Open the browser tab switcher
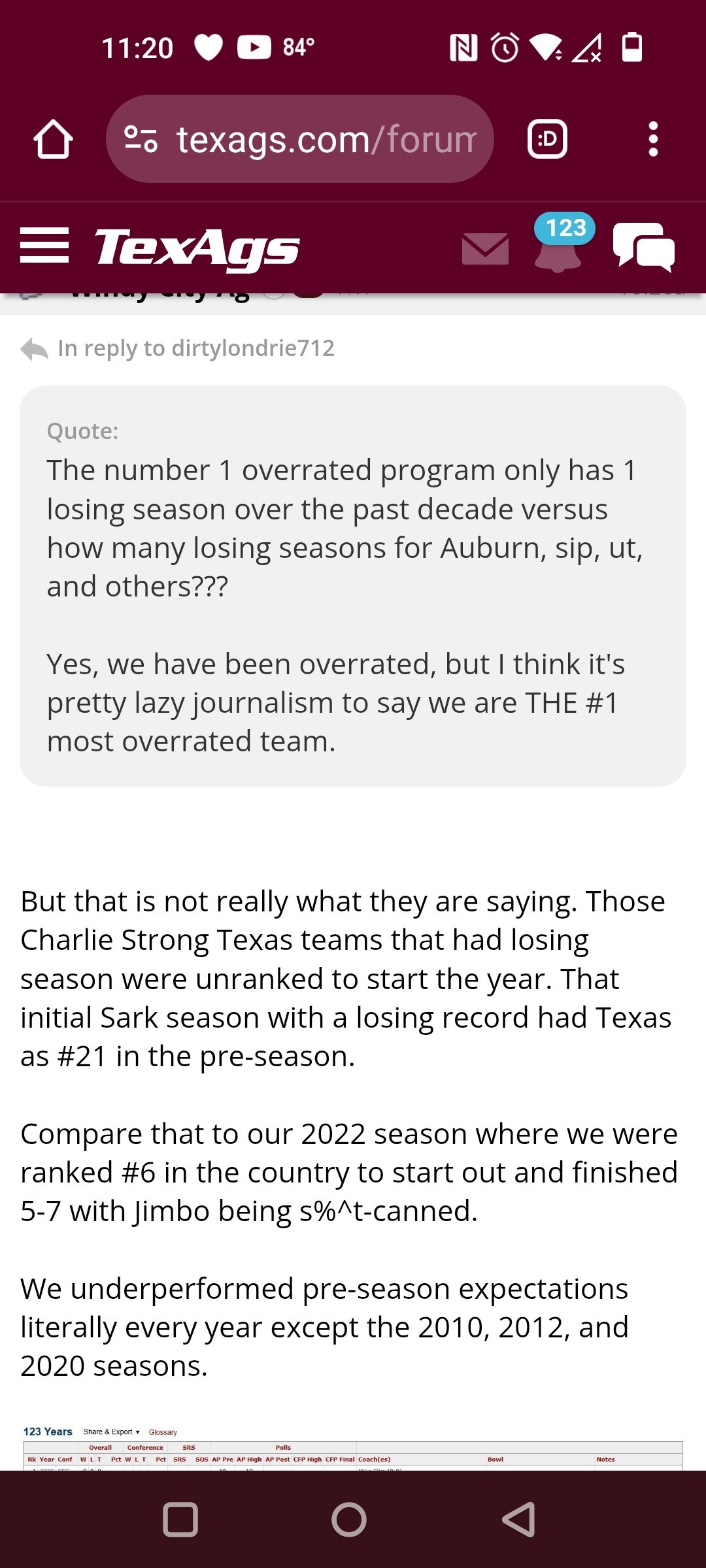 click(547, 139)
